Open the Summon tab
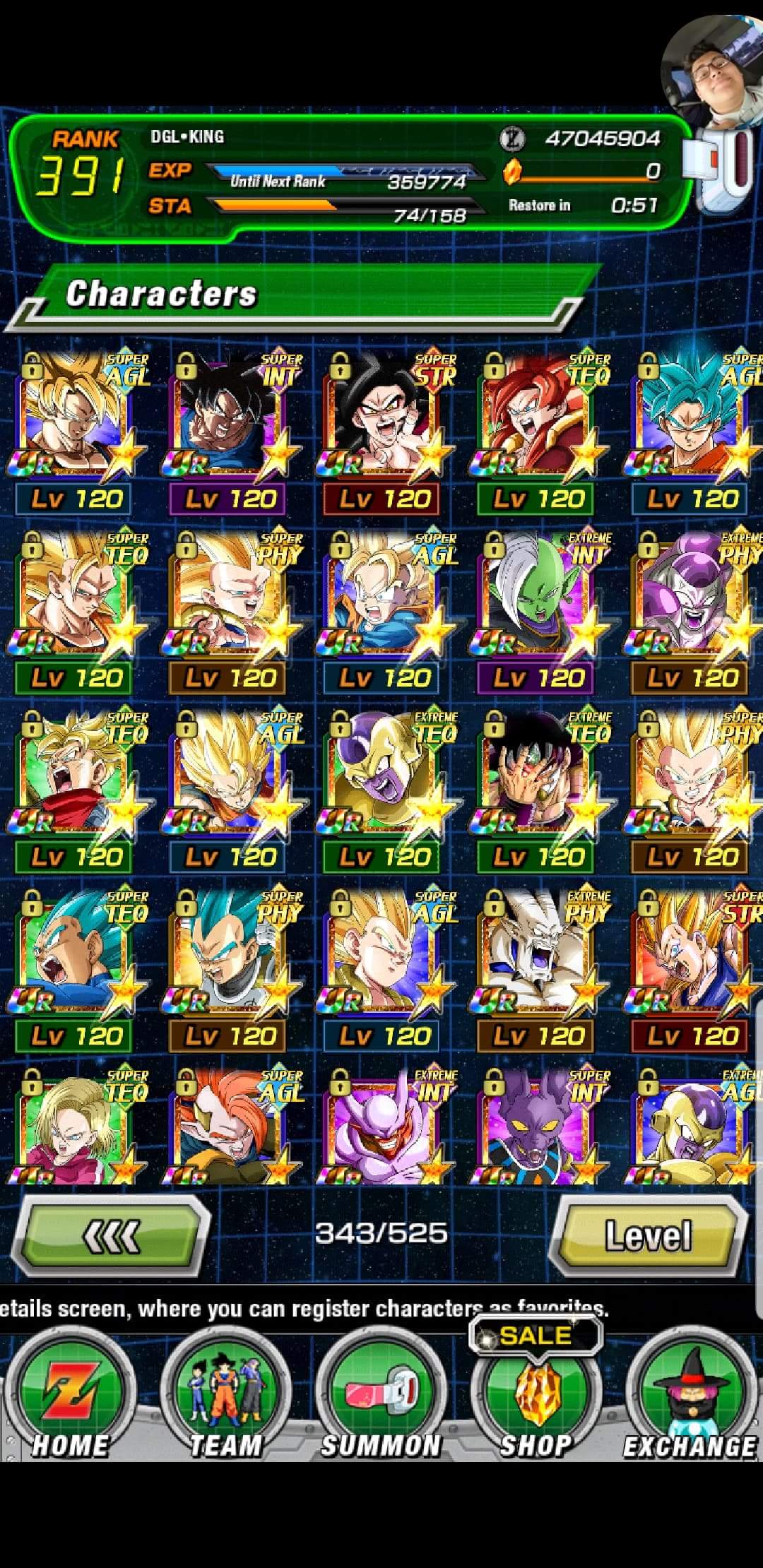The image size is (763, 1568). point(381,1394)
